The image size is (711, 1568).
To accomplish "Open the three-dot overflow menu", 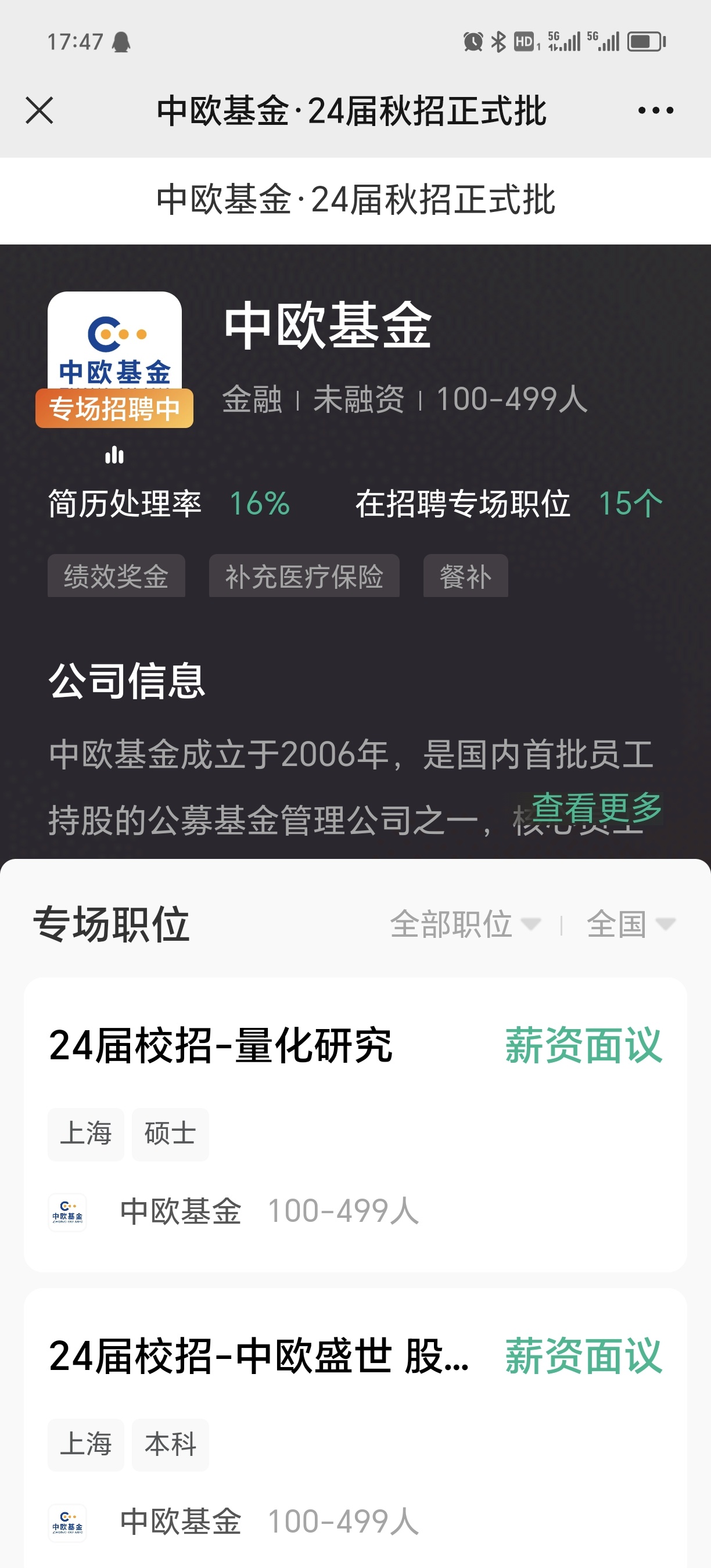I will [655, 111].
